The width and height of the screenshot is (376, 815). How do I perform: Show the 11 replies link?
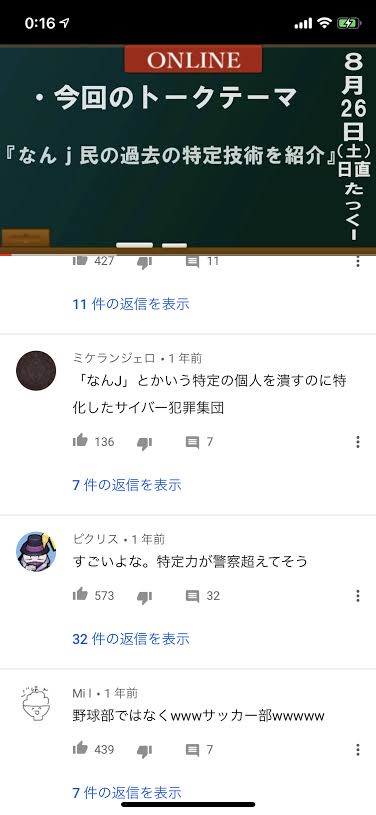click(x=131, y=304)
